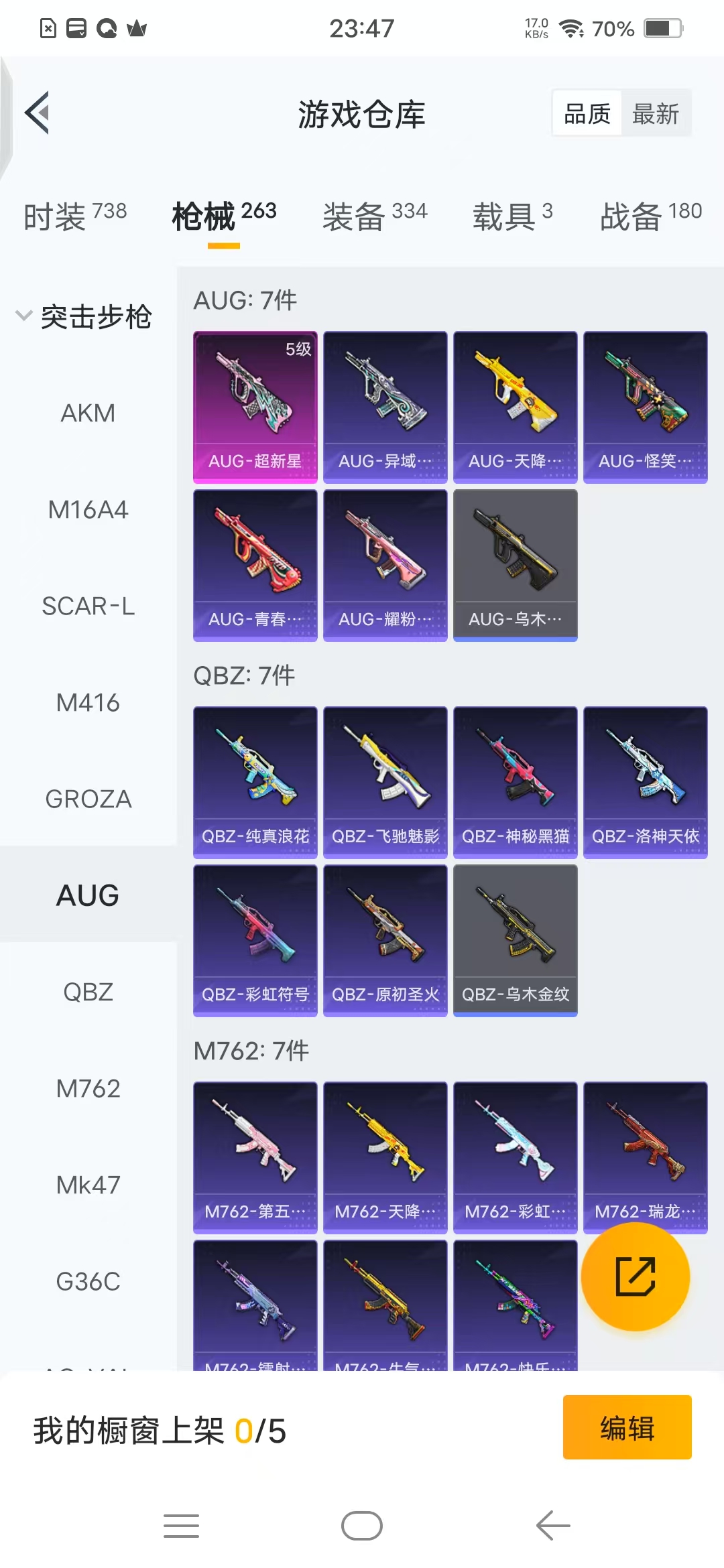Sort by 最新

point(655,113)
